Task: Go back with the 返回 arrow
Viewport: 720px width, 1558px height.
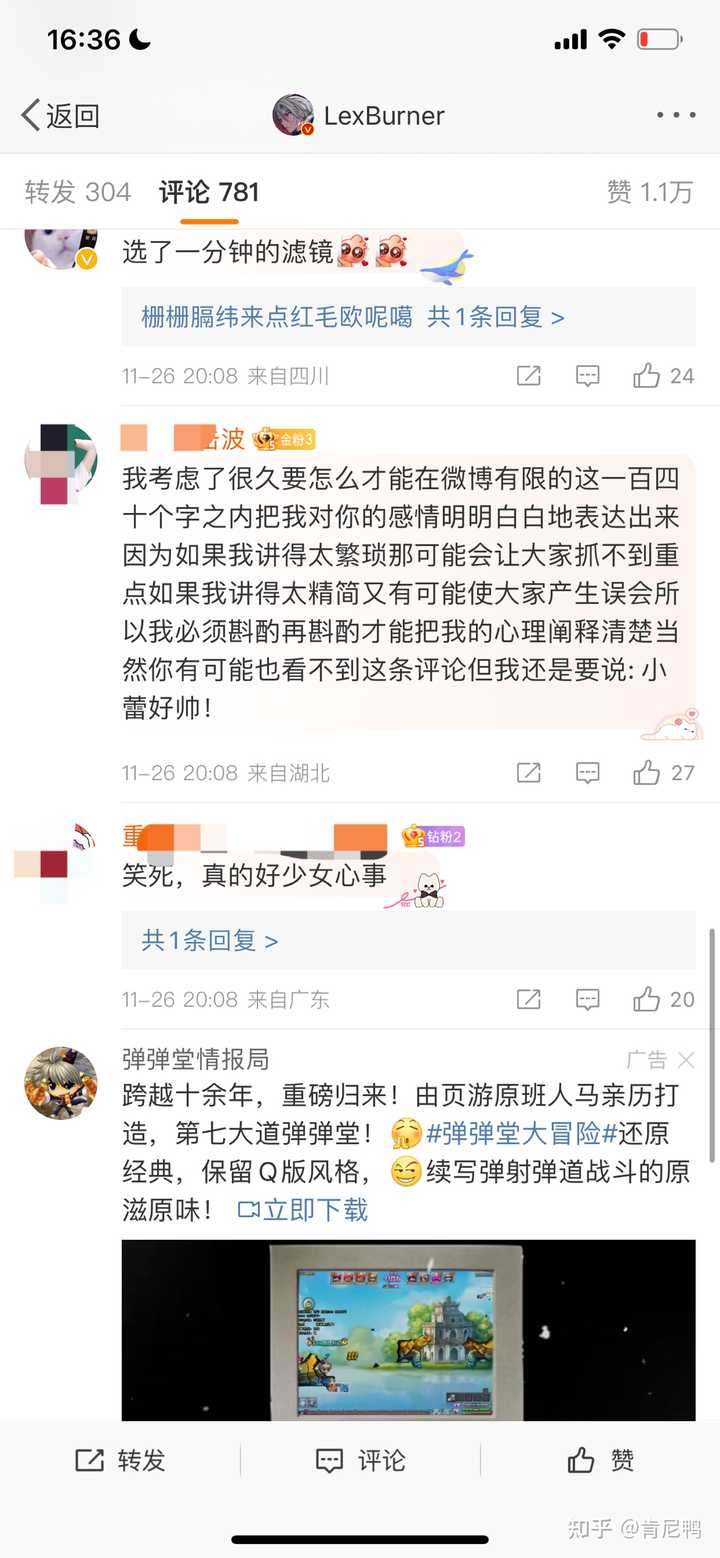Action: click(x=60, y=115)
